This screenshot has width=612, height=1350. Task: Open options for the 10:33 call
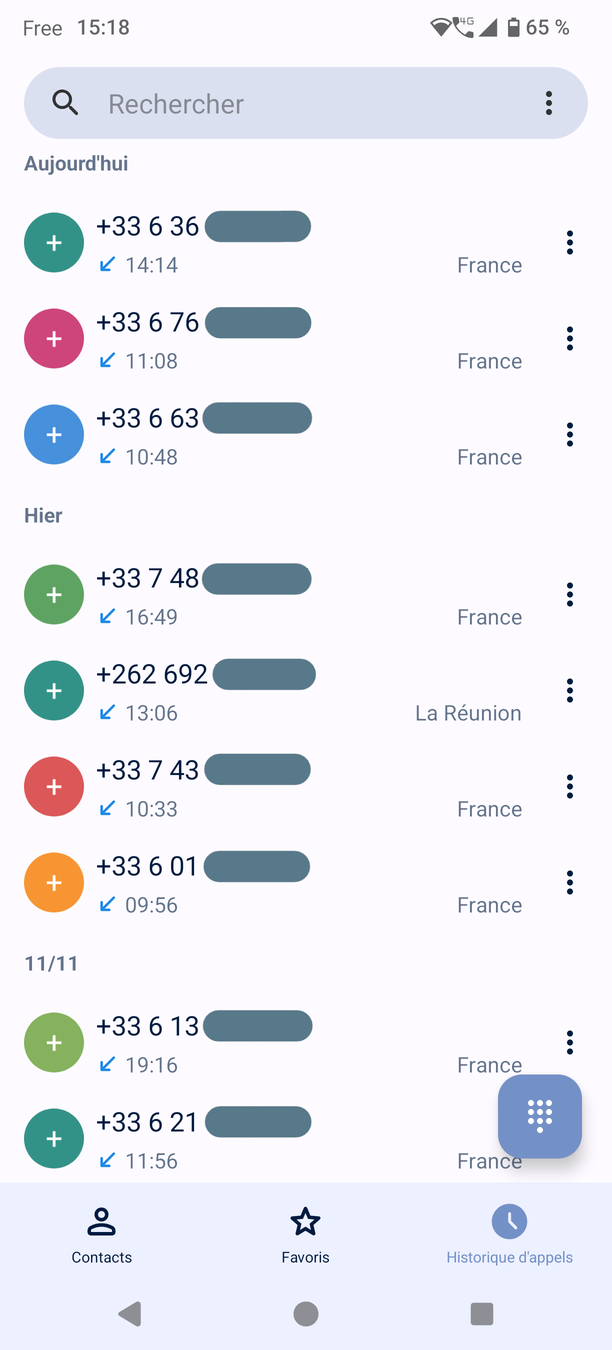(570, 786)
